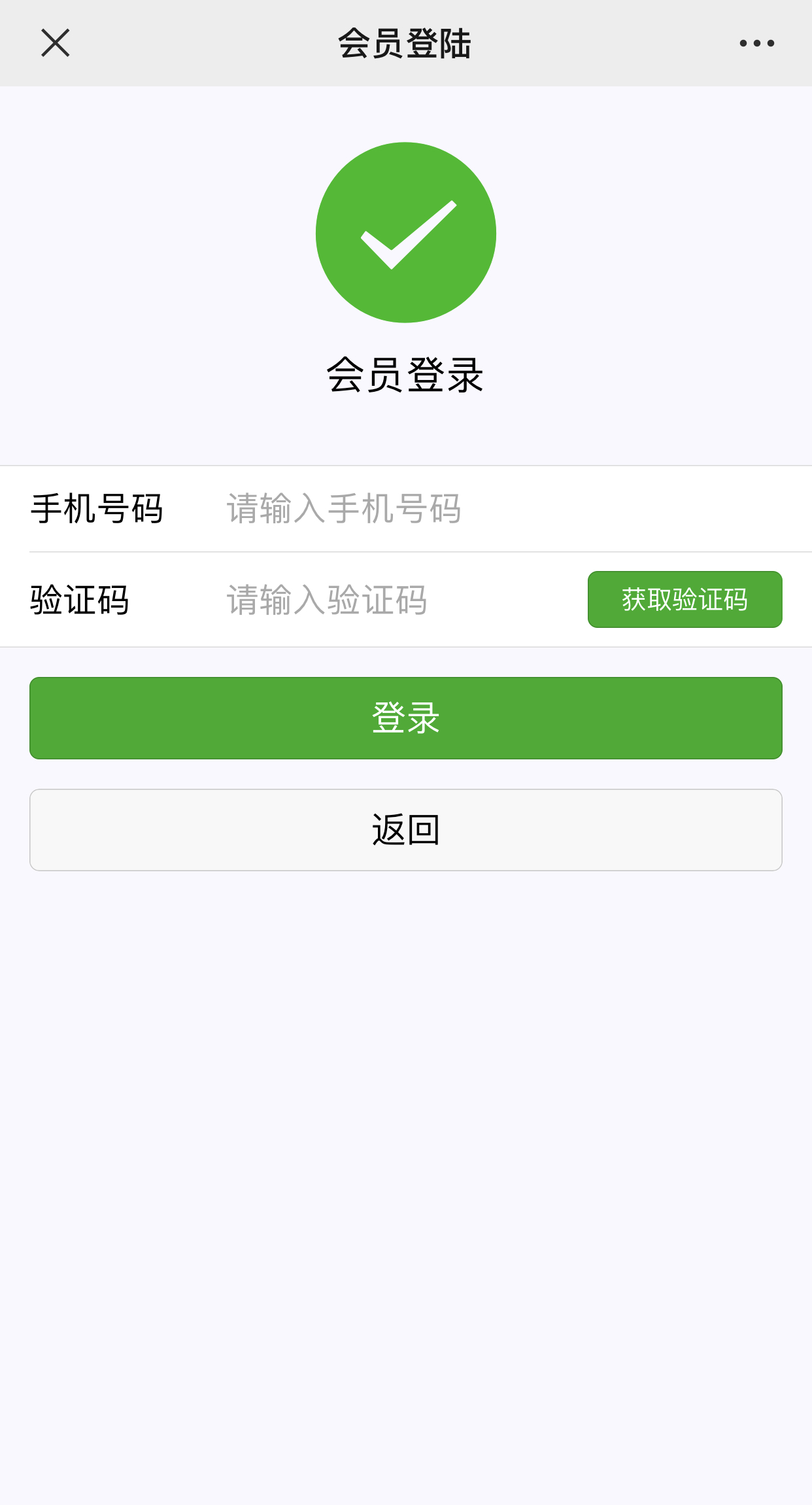Image resolution: width=812 pixels, height=1505 pixels.
Task: Tap 获取验证码 to request a code
Action: pyautogui.click(x=685, y=600)
